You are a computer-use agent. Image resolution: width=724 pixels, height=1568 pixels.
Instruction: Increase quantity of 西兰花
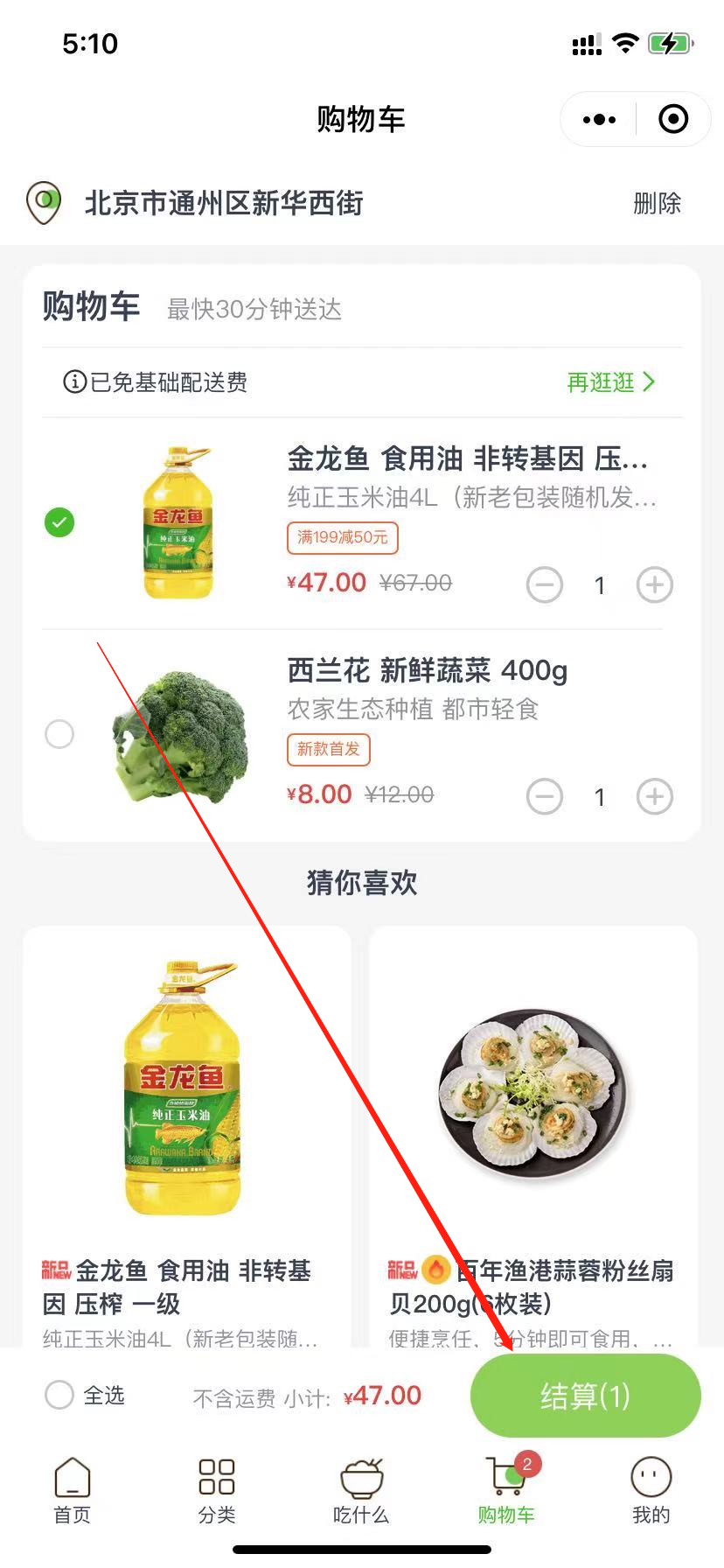[x=654, y=796]
